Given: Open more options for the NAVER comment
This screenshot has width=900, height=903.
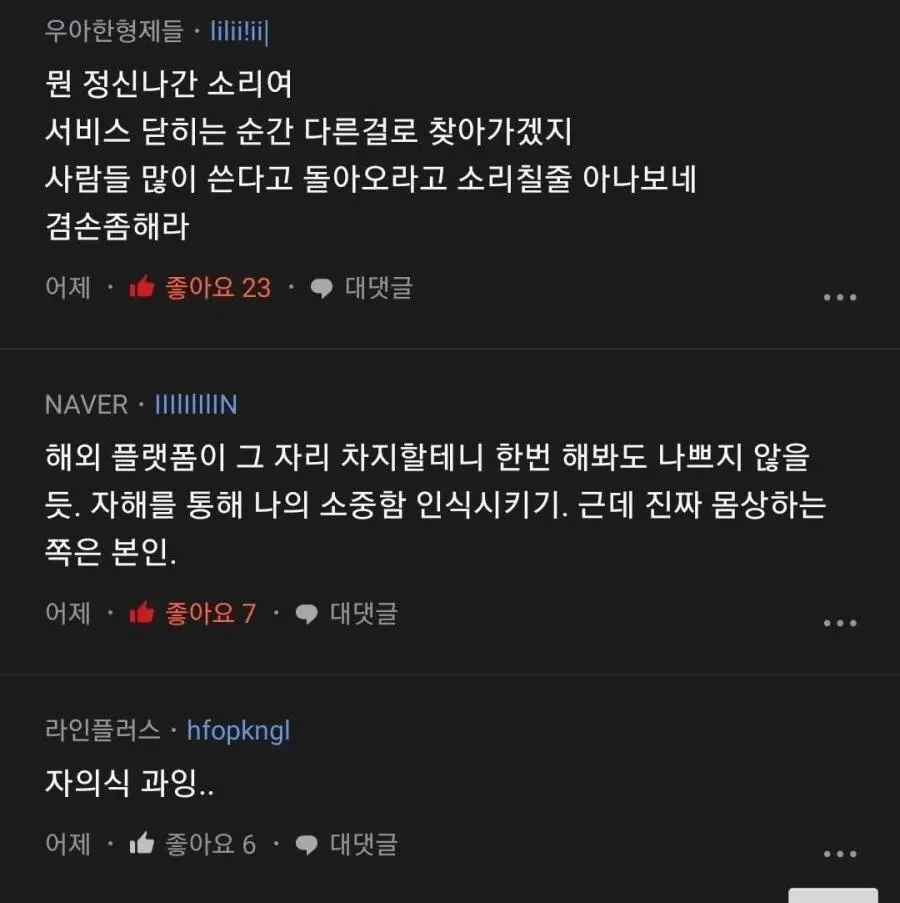Looking at the screenshot, I should click(839, 623).
